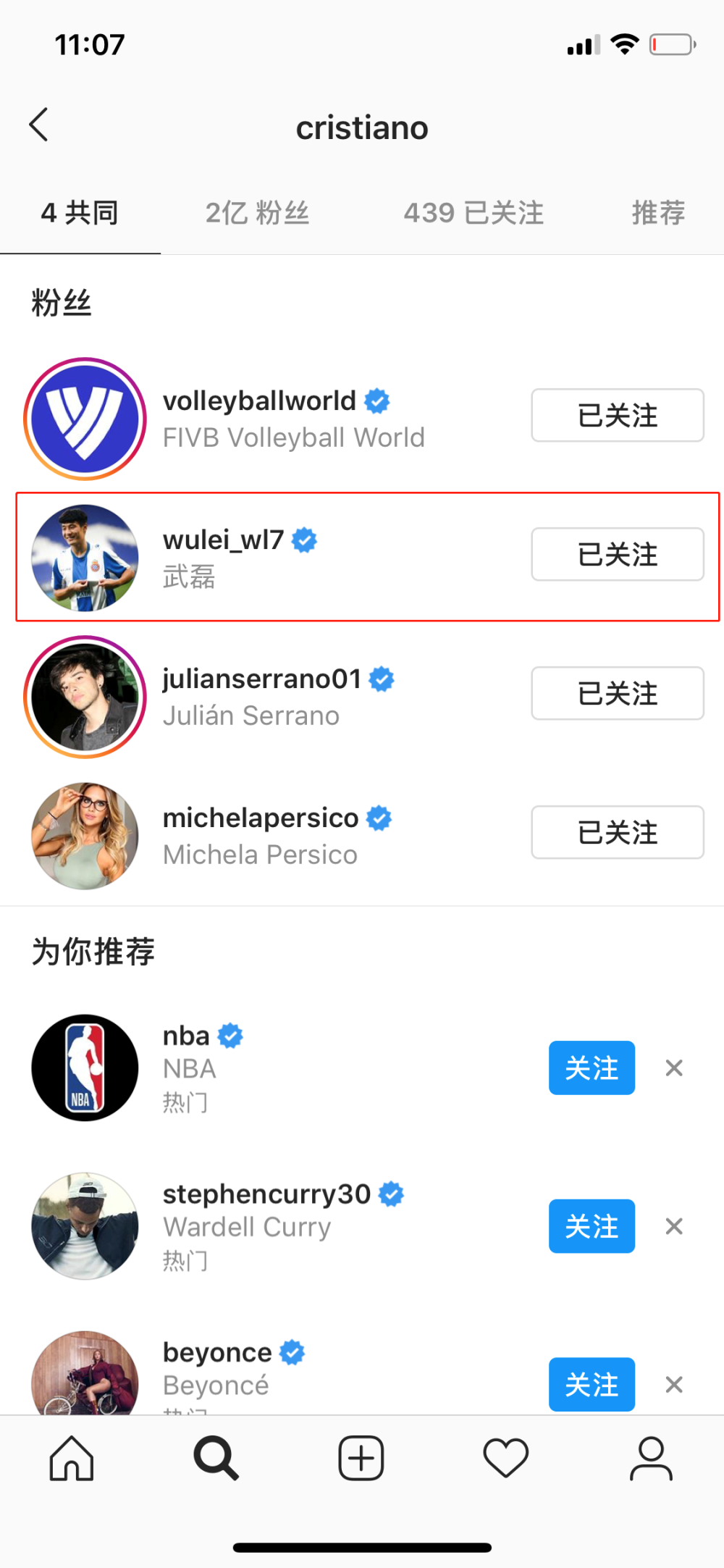Go to the home feed tab
The height and width of the screenshot is (1568, 724).
click(x=72, y=1458)
